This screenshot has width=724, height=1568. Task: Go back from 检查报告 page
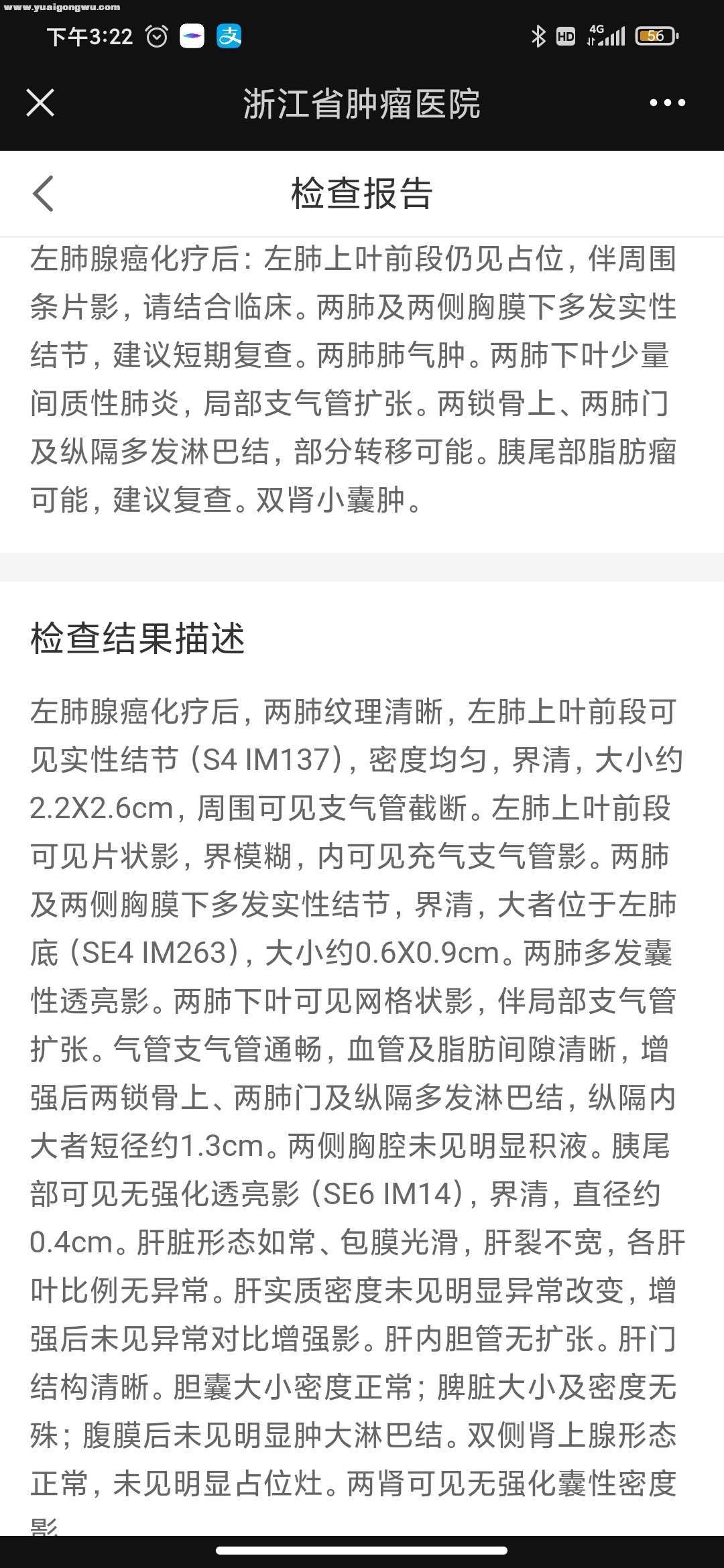point(44,194)
